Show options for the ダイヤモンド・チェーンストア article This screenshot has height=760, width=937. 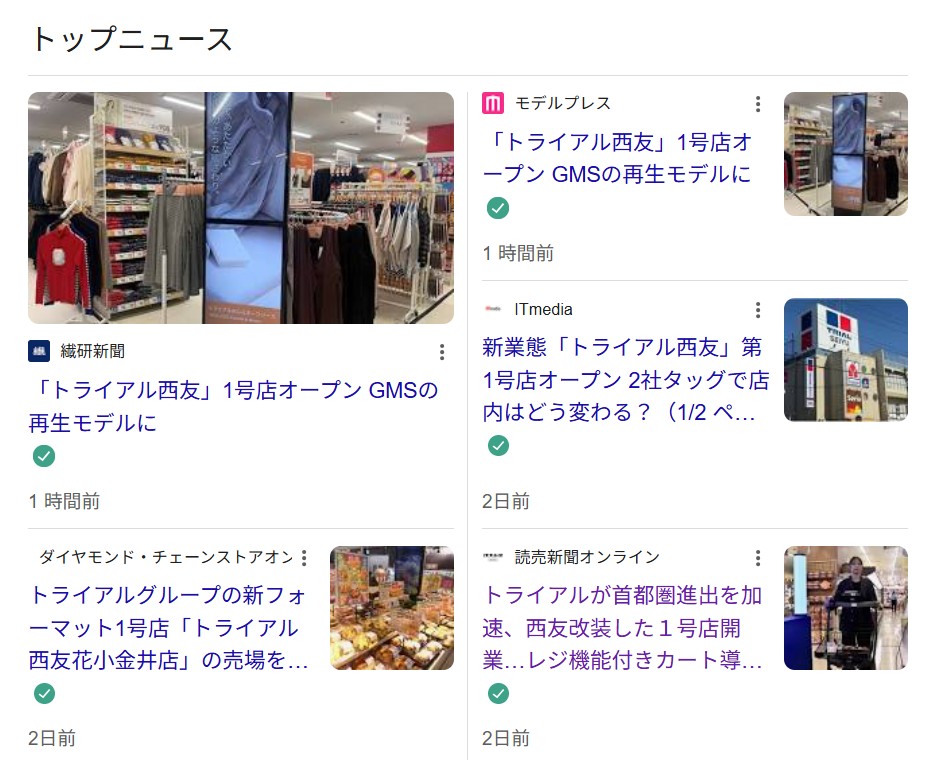pos(305,558)
